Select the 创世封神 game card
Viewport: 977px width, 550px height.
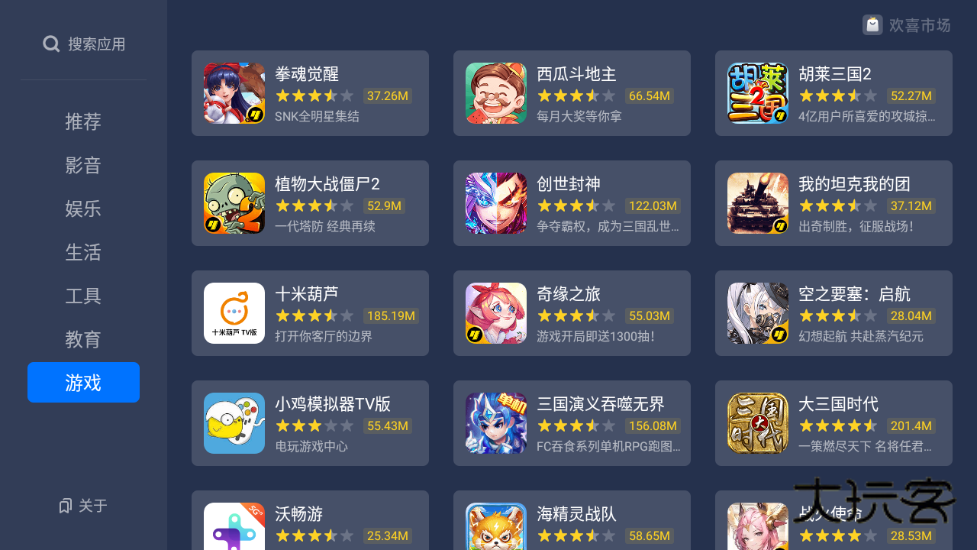pos(571,203)
